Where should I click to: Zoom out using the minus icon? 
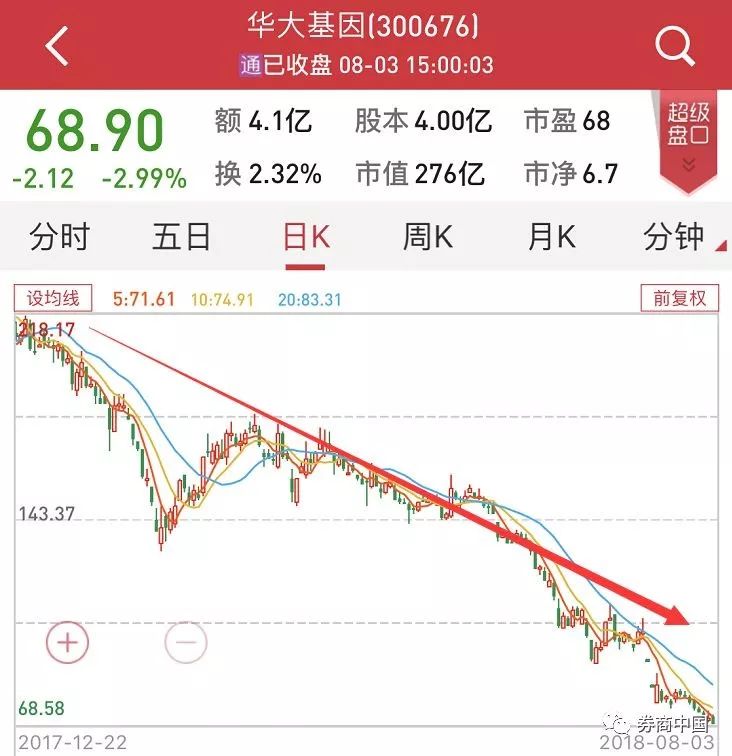coord(184,642)
